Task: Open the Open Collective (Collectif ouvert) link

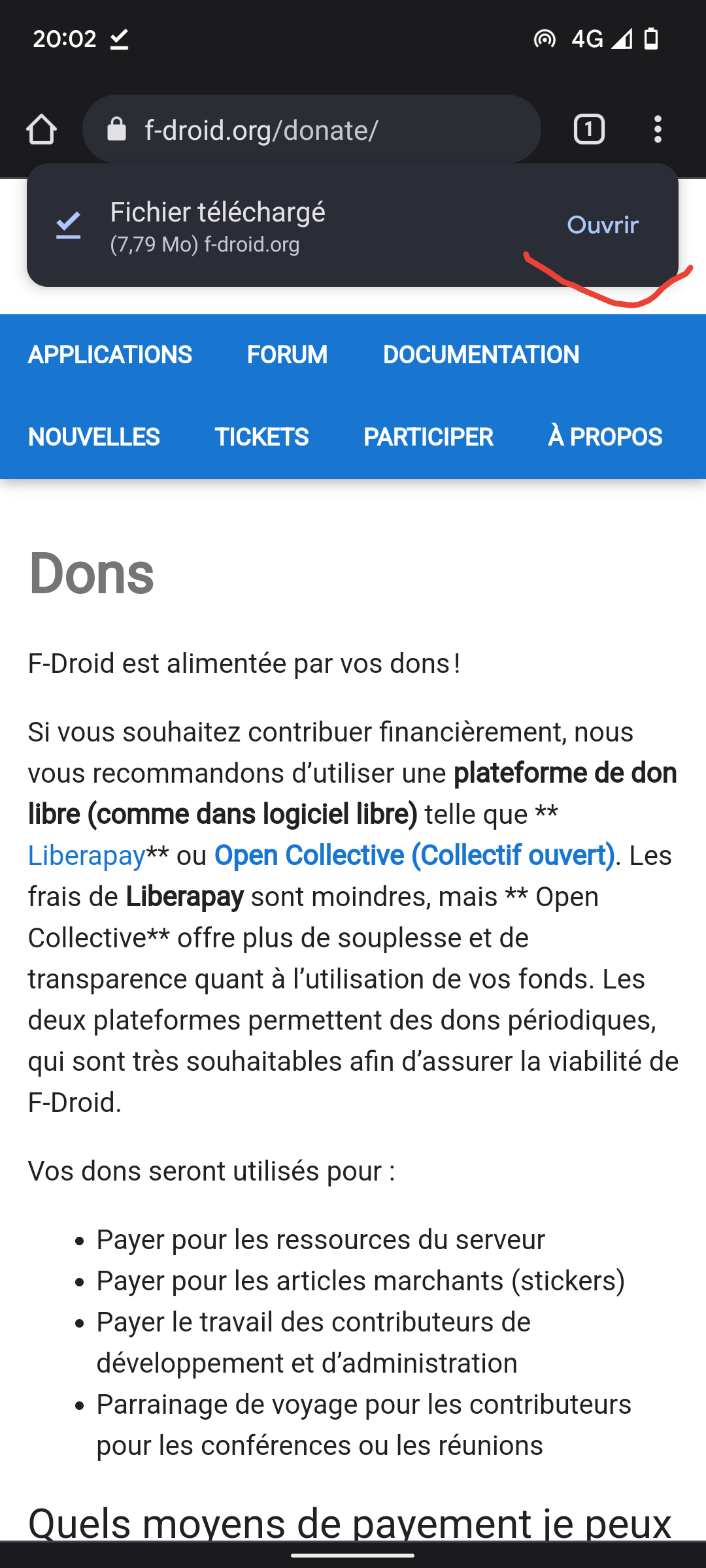Action: click(414, 855)
